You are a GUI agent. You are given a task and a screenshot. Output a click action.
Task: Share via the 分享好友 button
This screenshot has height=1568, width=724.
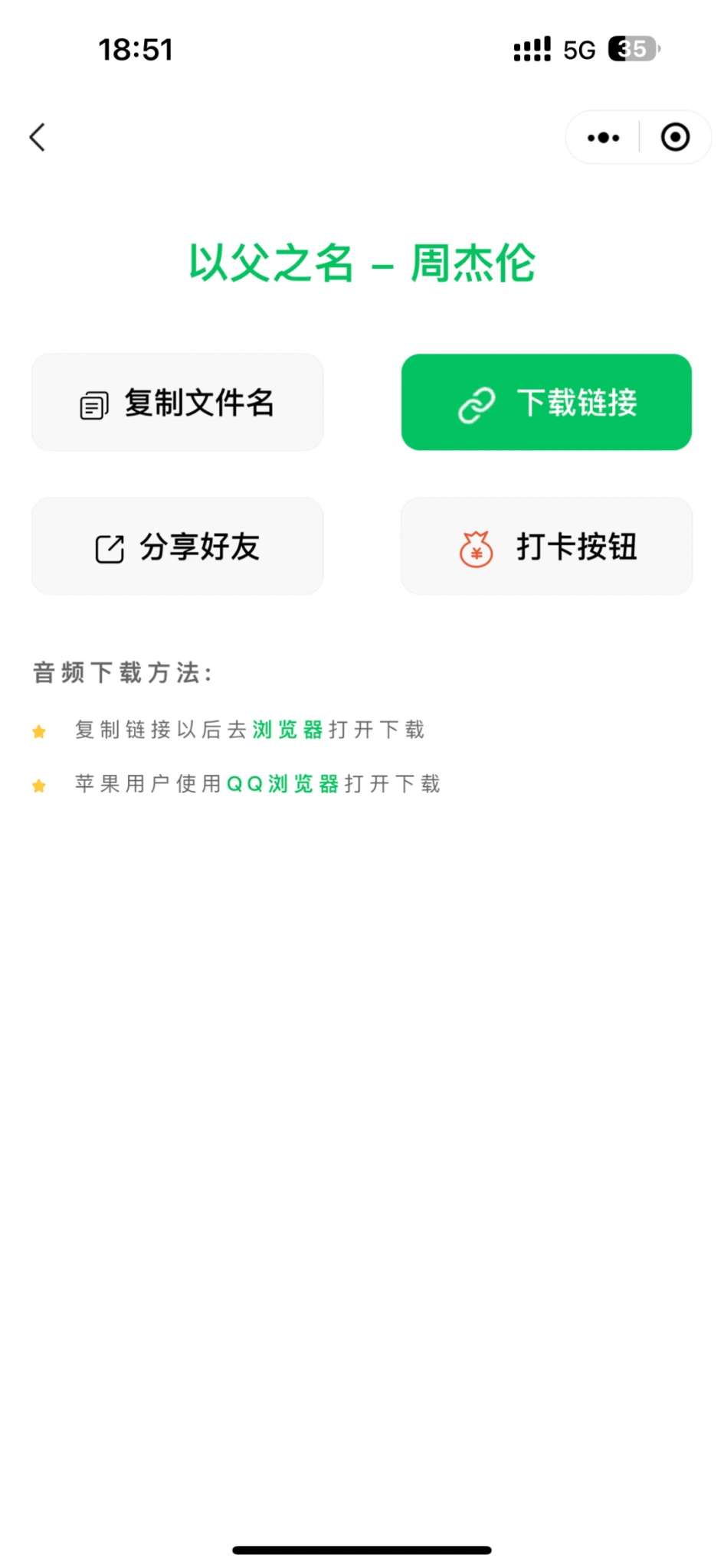(177, 547)
